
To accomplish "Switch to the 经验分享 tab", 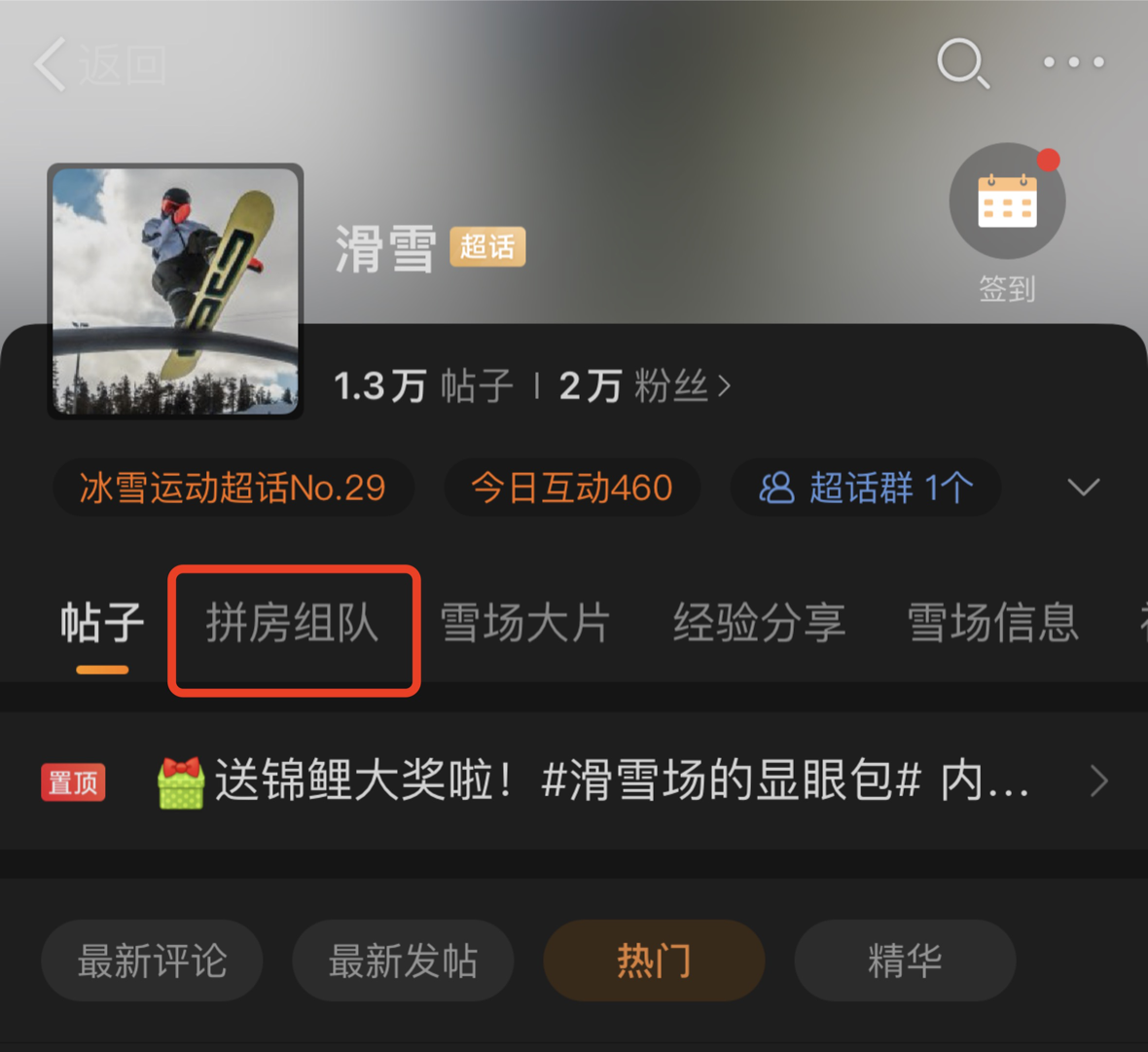I will pos(759,623).
